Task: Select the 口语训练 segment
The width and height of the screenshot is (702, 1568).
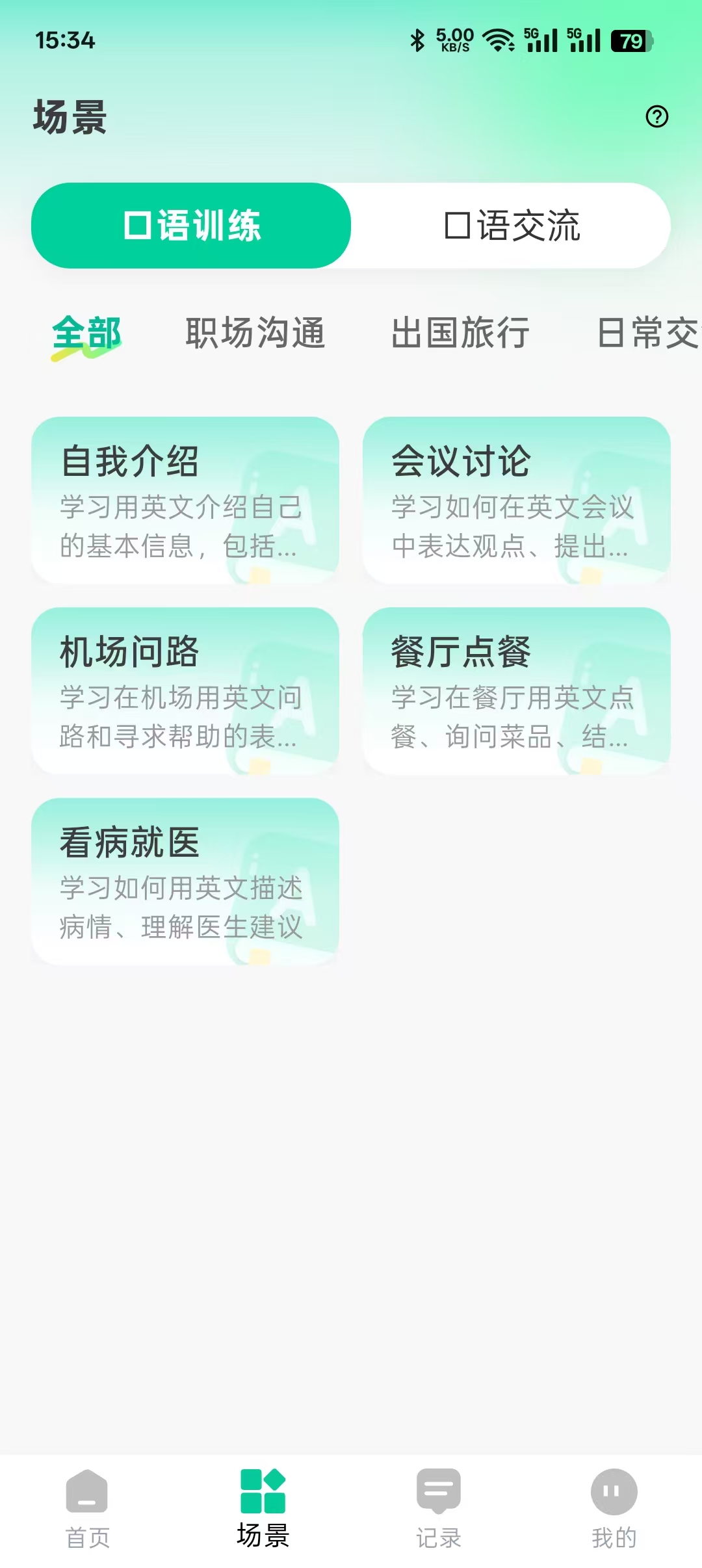Action: tap(192, 226)
